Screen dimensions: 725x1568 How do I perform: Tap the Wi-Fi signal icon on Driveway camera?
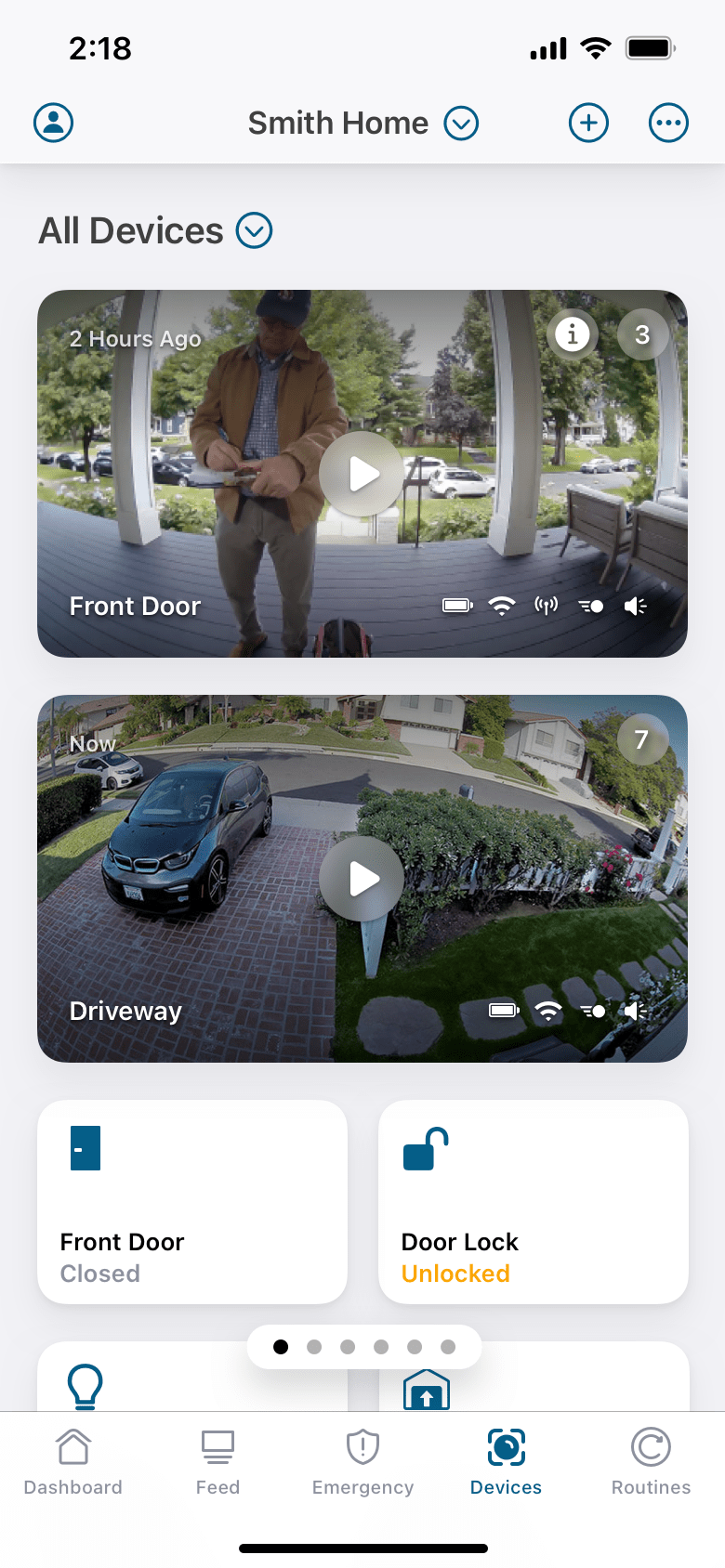point(547,1010)
